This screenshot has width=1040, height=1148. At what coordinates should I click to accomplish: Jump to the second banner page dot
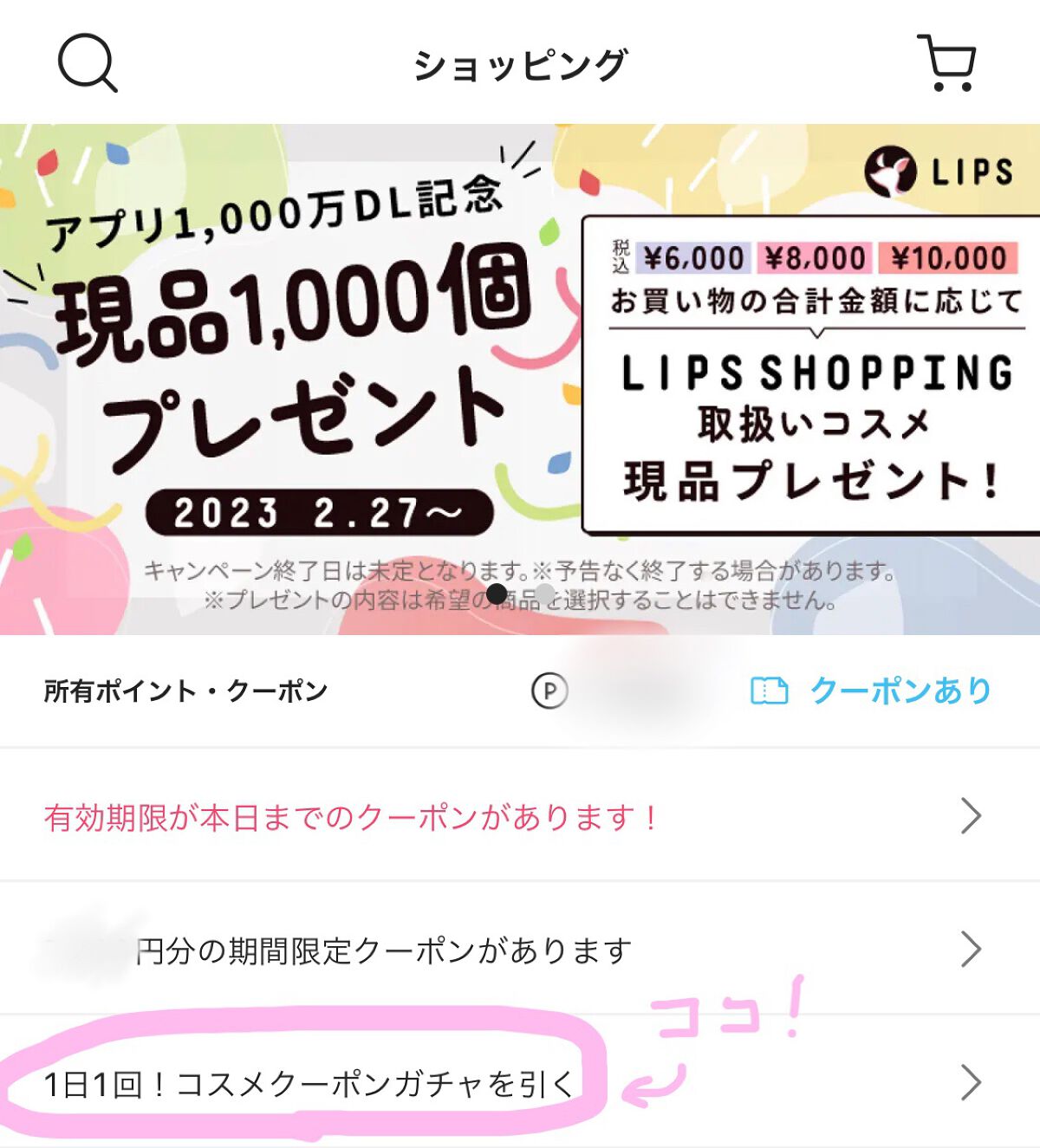point(544,593)
